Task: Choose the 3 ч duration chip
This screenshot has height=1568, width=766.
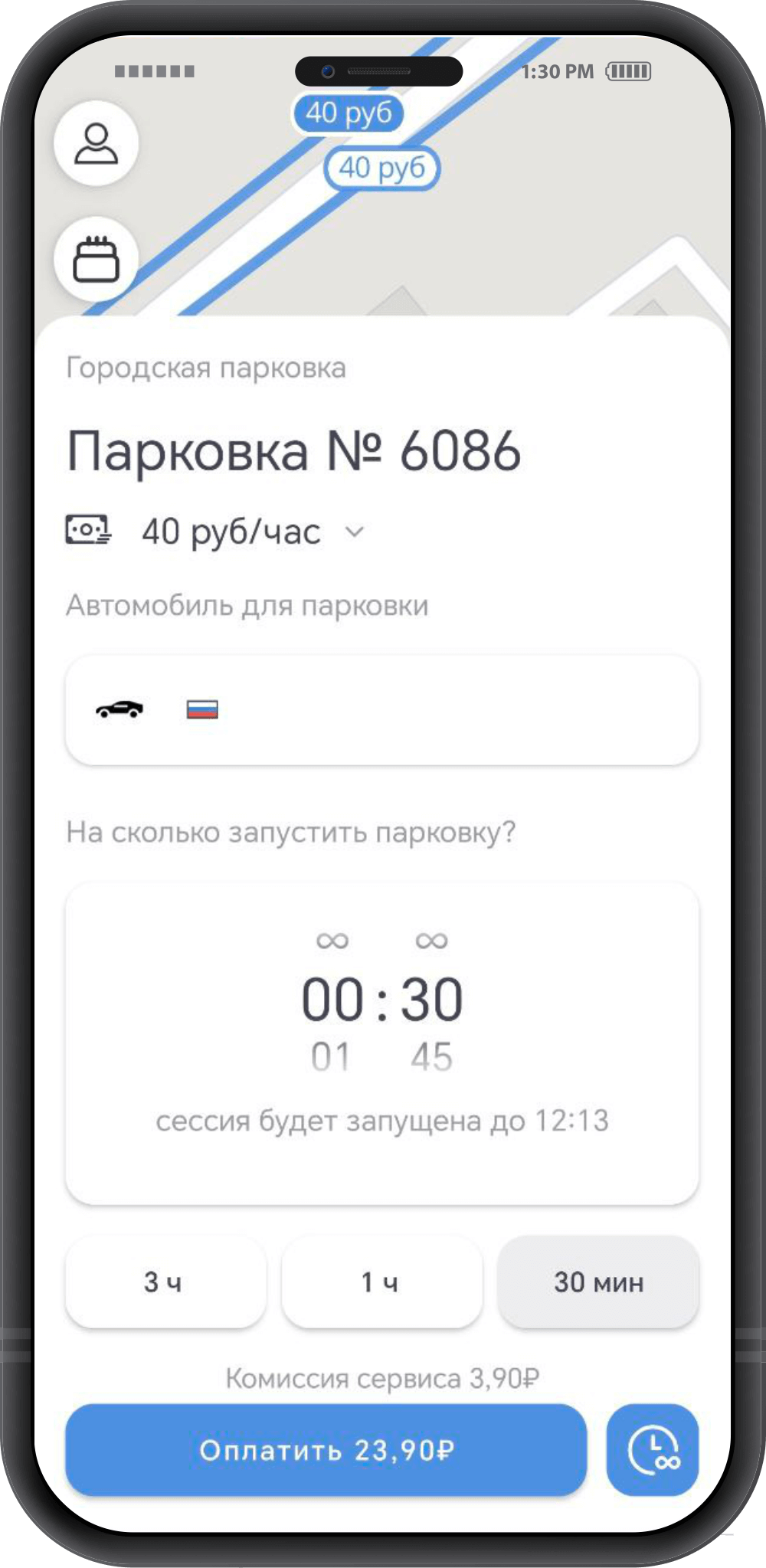Action: [x=165, y=1282]
